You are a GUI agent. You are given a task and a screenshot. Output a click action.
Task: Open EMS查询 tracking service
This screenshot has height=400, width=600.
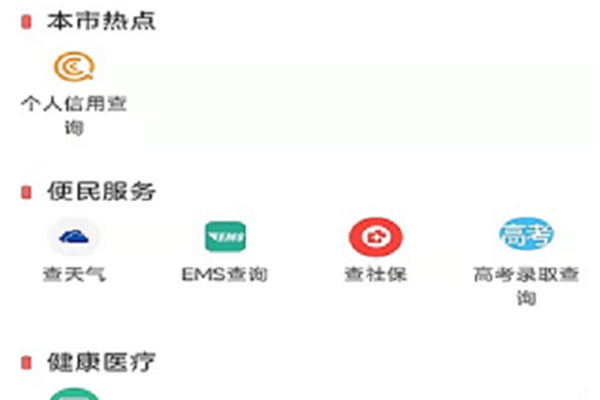225,238
